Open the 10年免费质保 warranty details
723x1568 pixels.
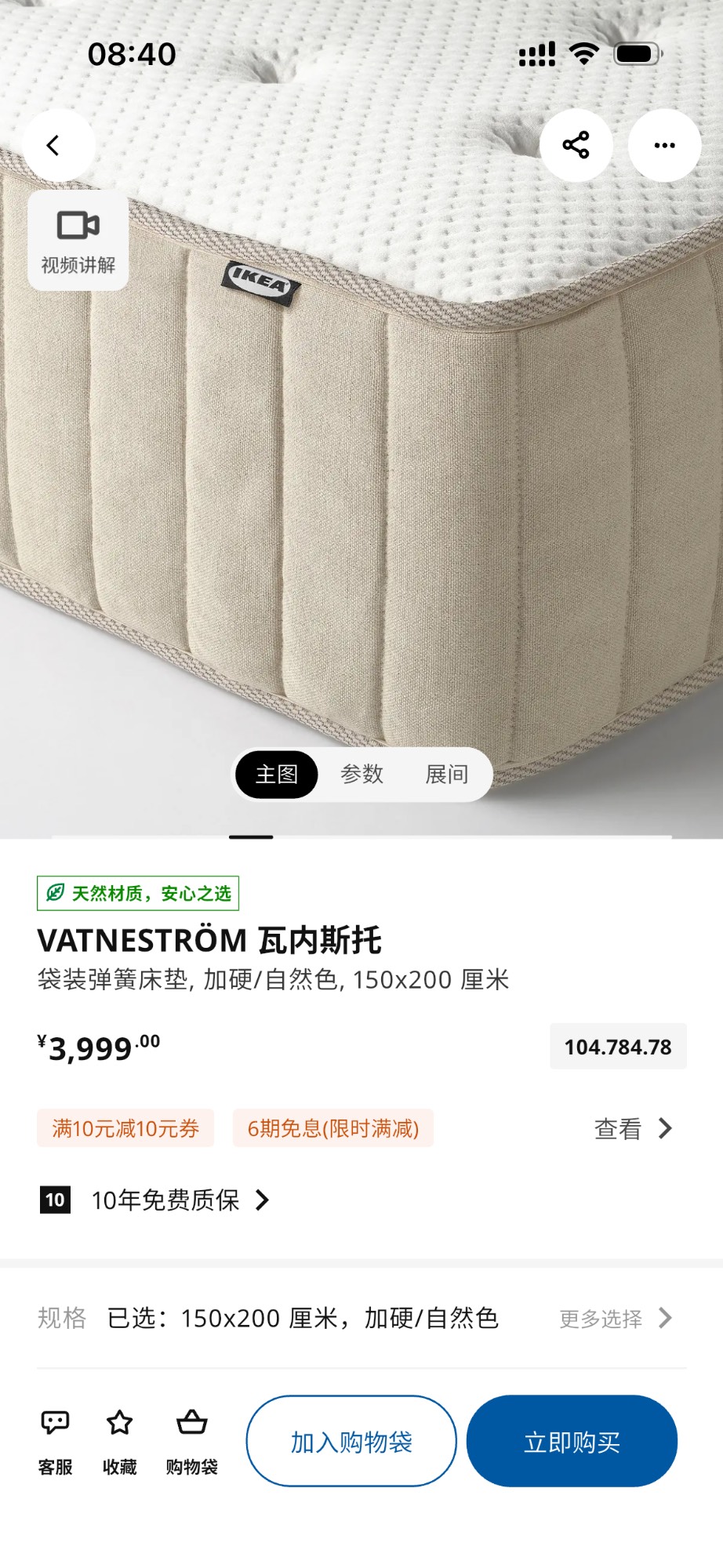tap(165, 1200)
